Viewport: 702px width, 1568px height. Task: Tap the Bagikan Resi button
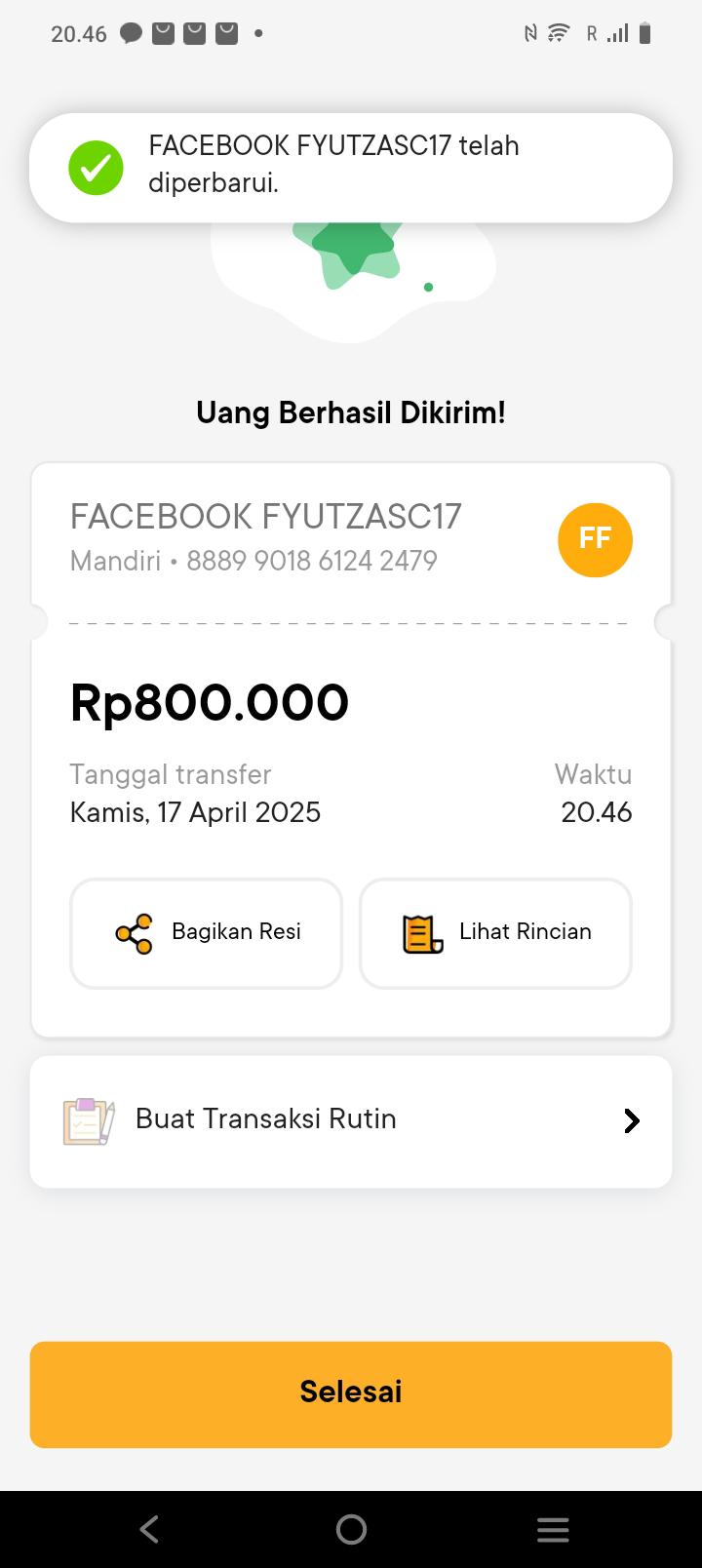tap(206, 933)
